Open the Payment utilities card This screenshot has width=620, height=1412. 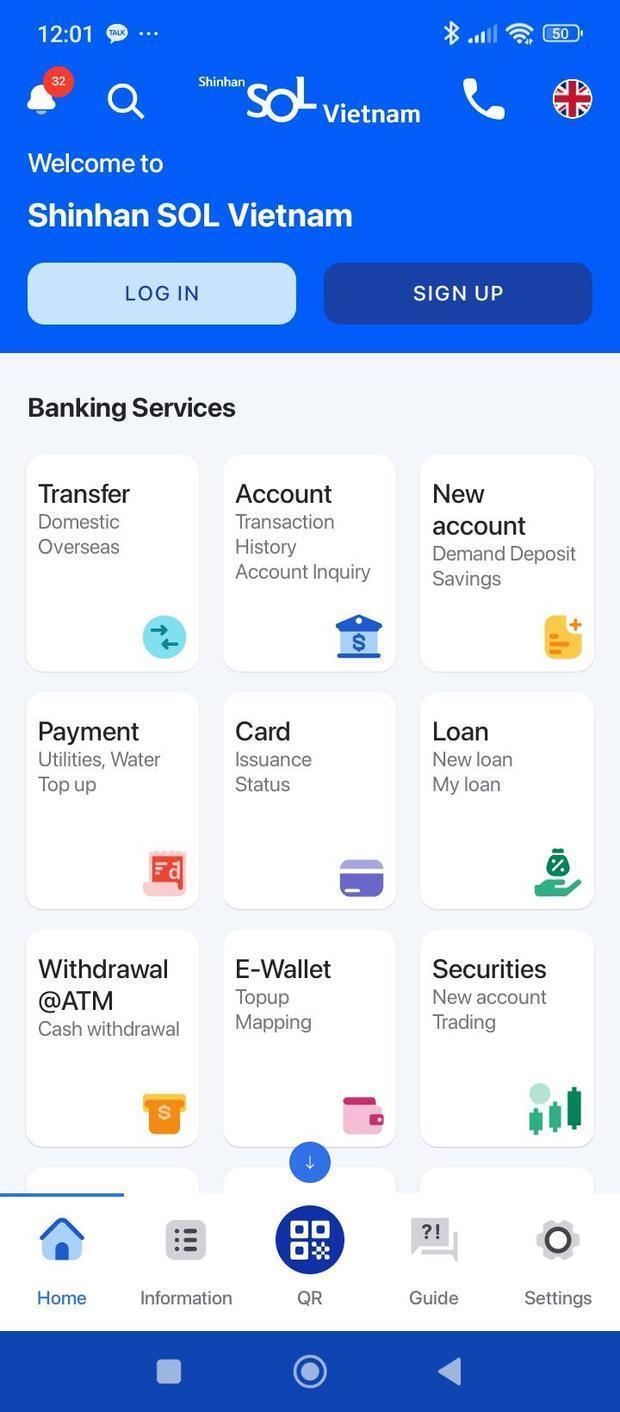point(112,800)
